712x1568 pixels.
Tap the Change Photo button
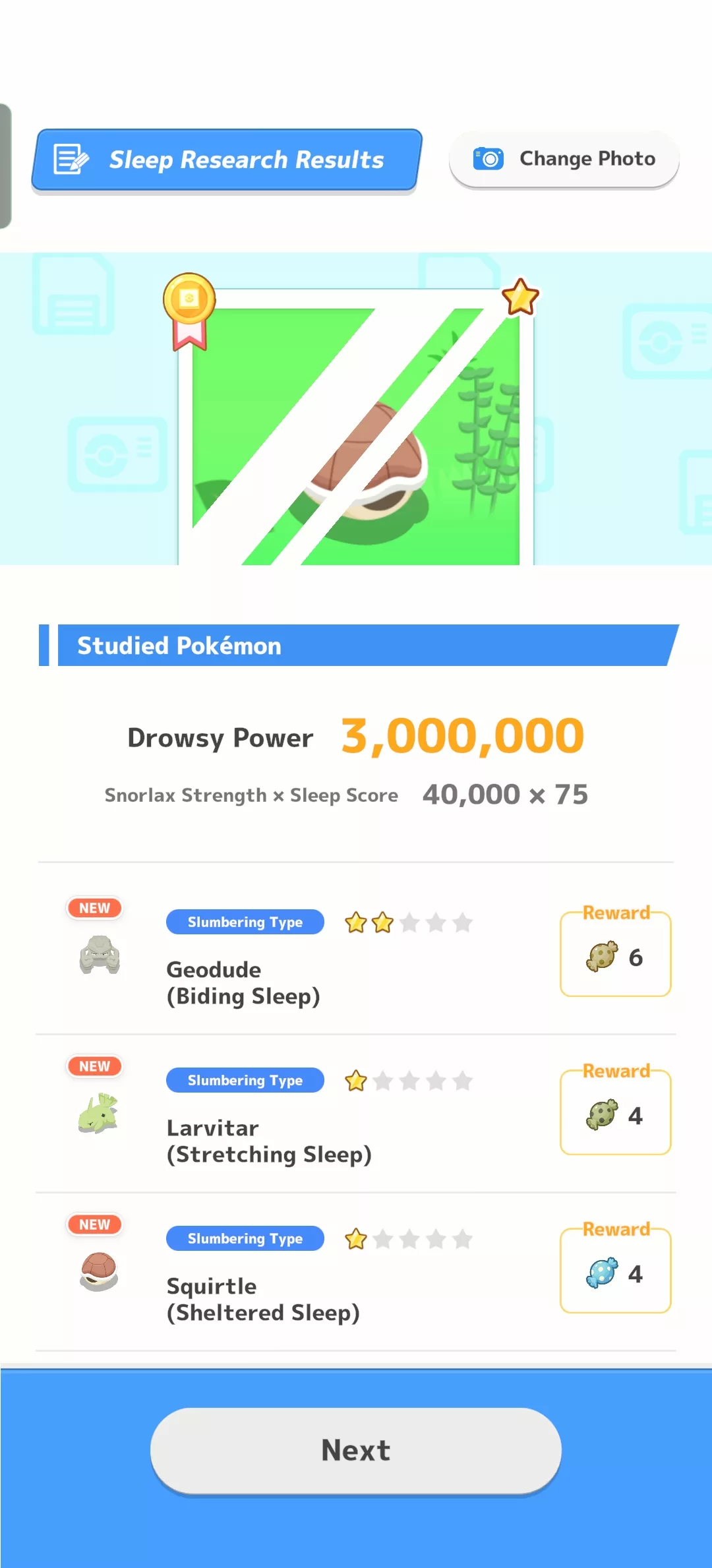(564, 159)
